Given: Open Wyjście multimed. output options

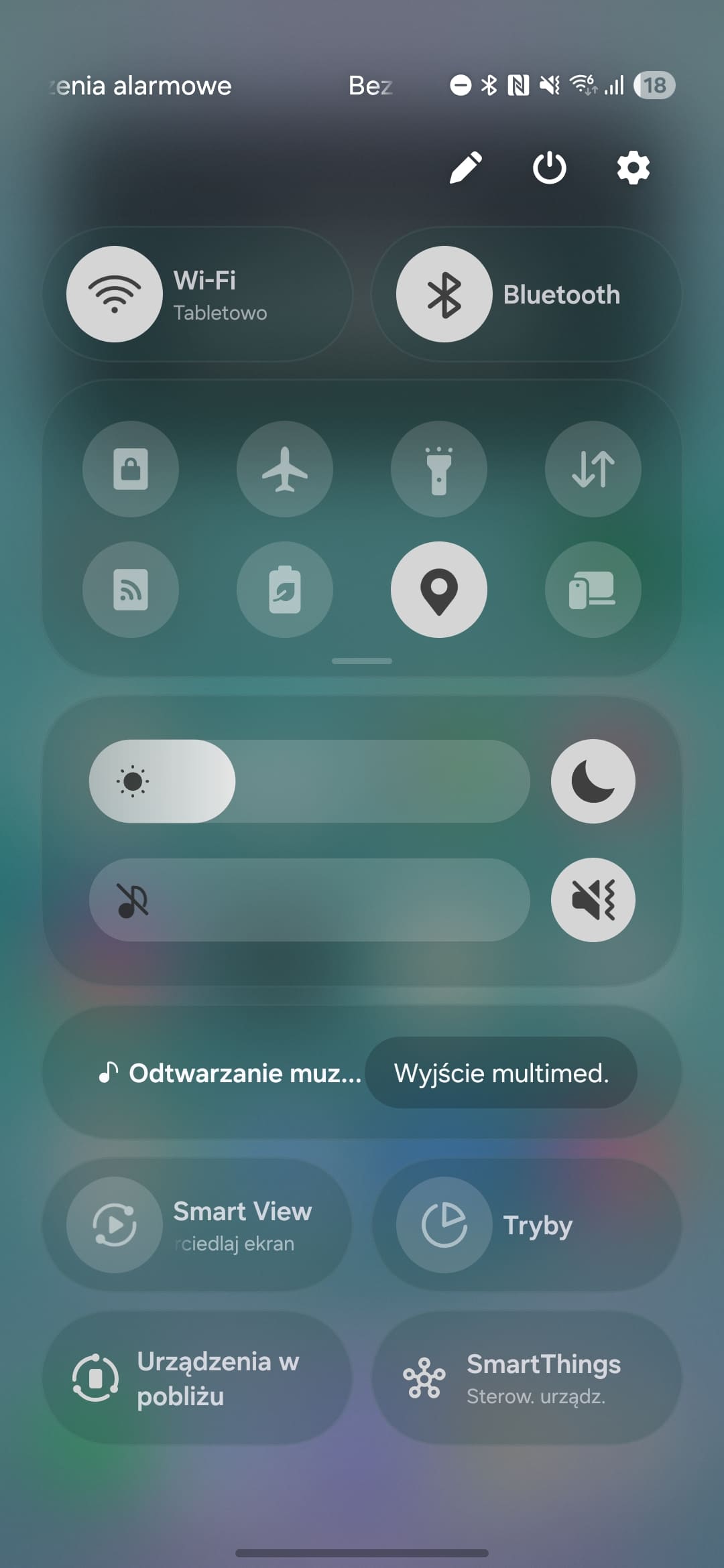Looking at the screenshot, I should (x=501, y=1073).
